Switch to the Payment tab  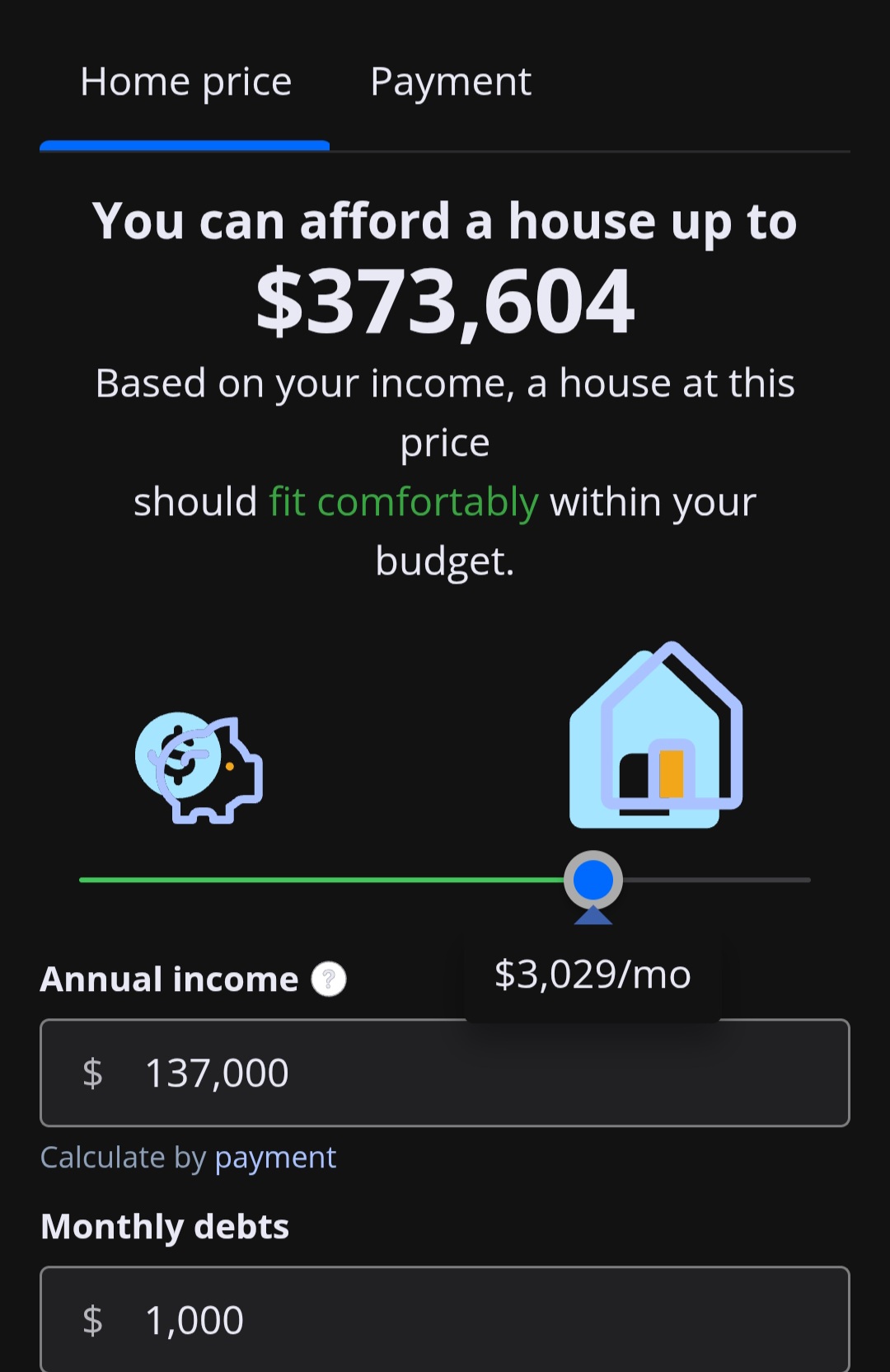coord(451,82)
